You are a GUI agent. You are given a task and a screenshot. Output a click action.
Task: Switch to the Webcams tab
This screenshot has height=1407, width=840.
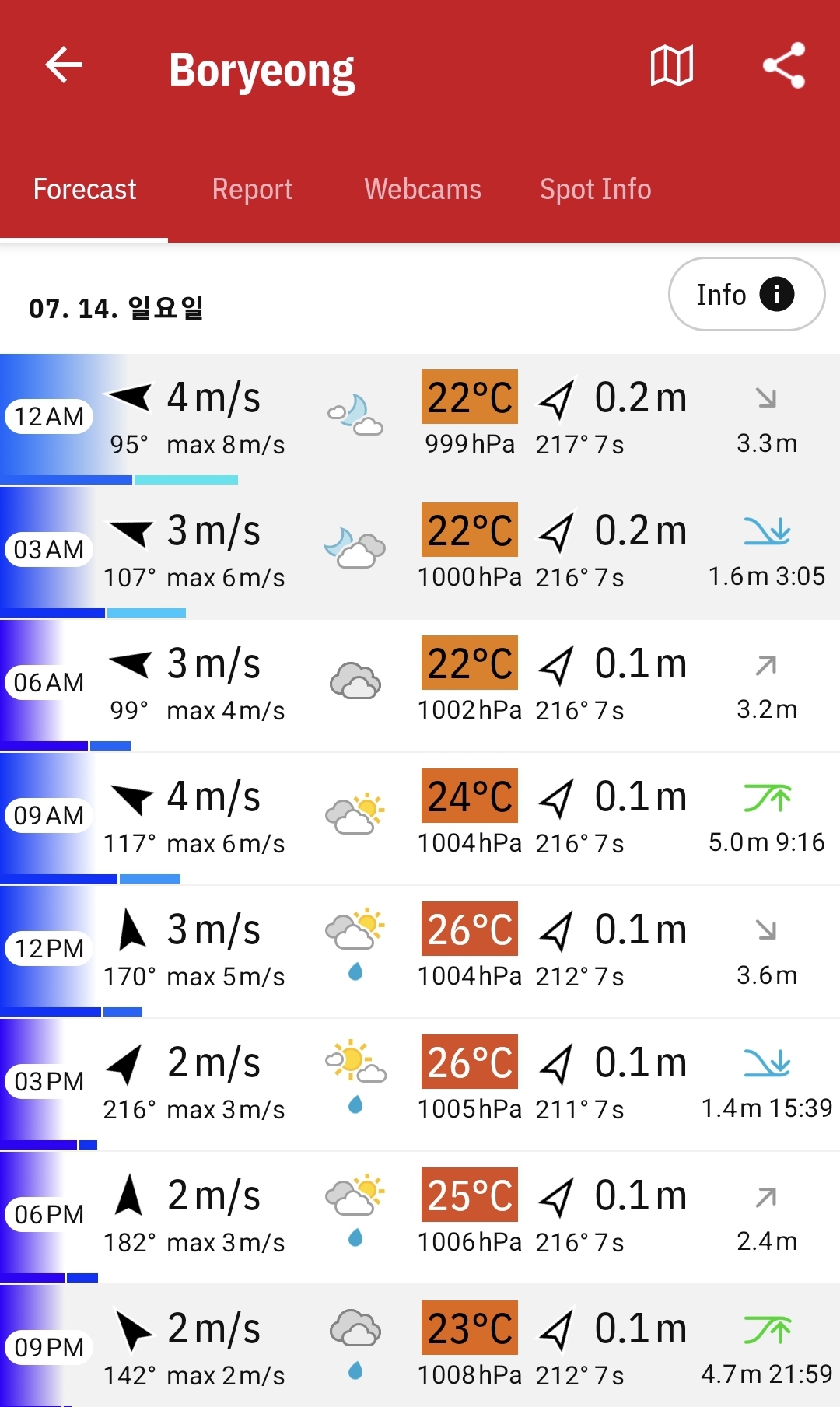[422, 189]
